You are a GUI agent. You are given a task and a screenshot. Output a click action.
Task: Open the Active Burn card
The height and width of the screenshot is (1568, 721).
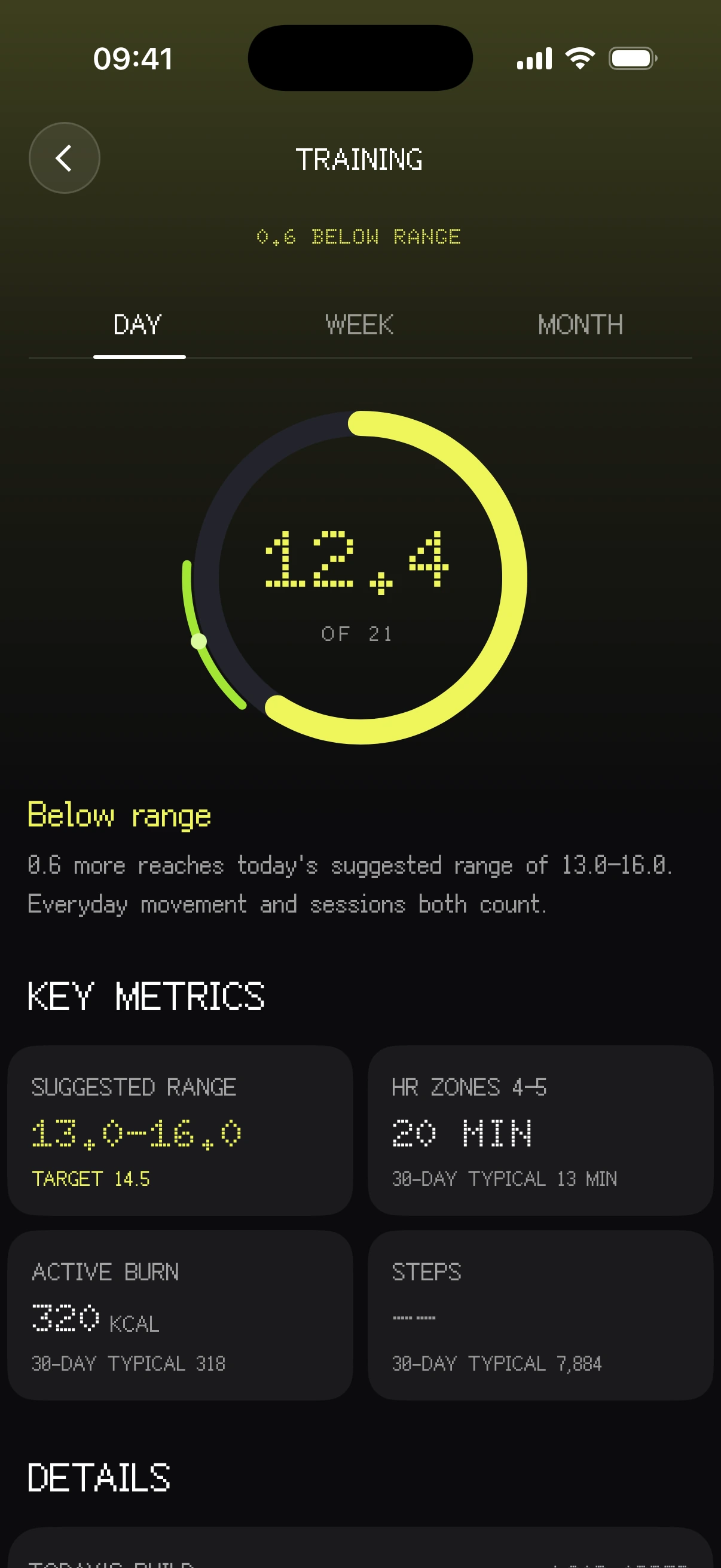[180, 1315]
